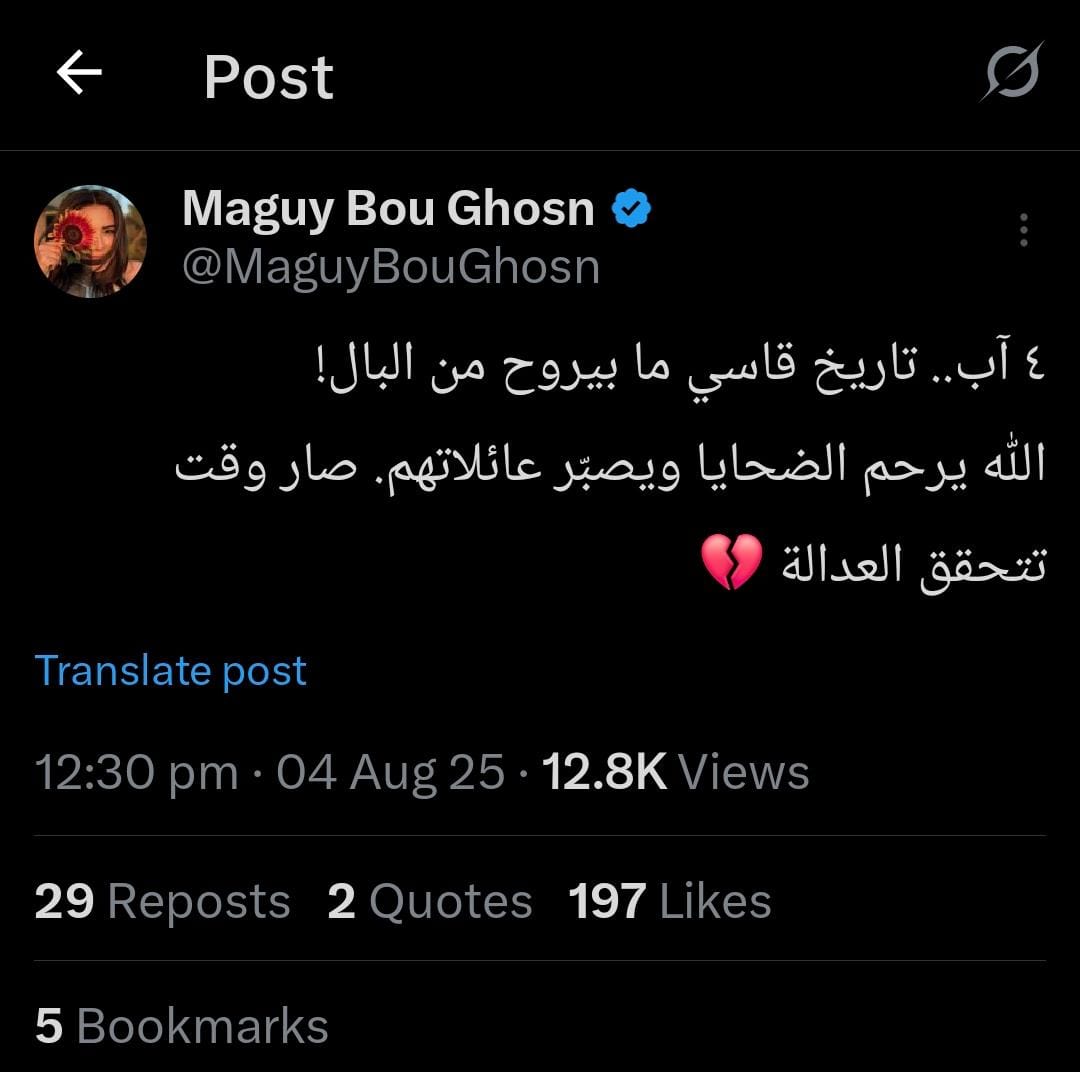
Task: Open Maguy Bou Ghosn's profile picture
Action: pyautogui.click(x=90, y=241)
